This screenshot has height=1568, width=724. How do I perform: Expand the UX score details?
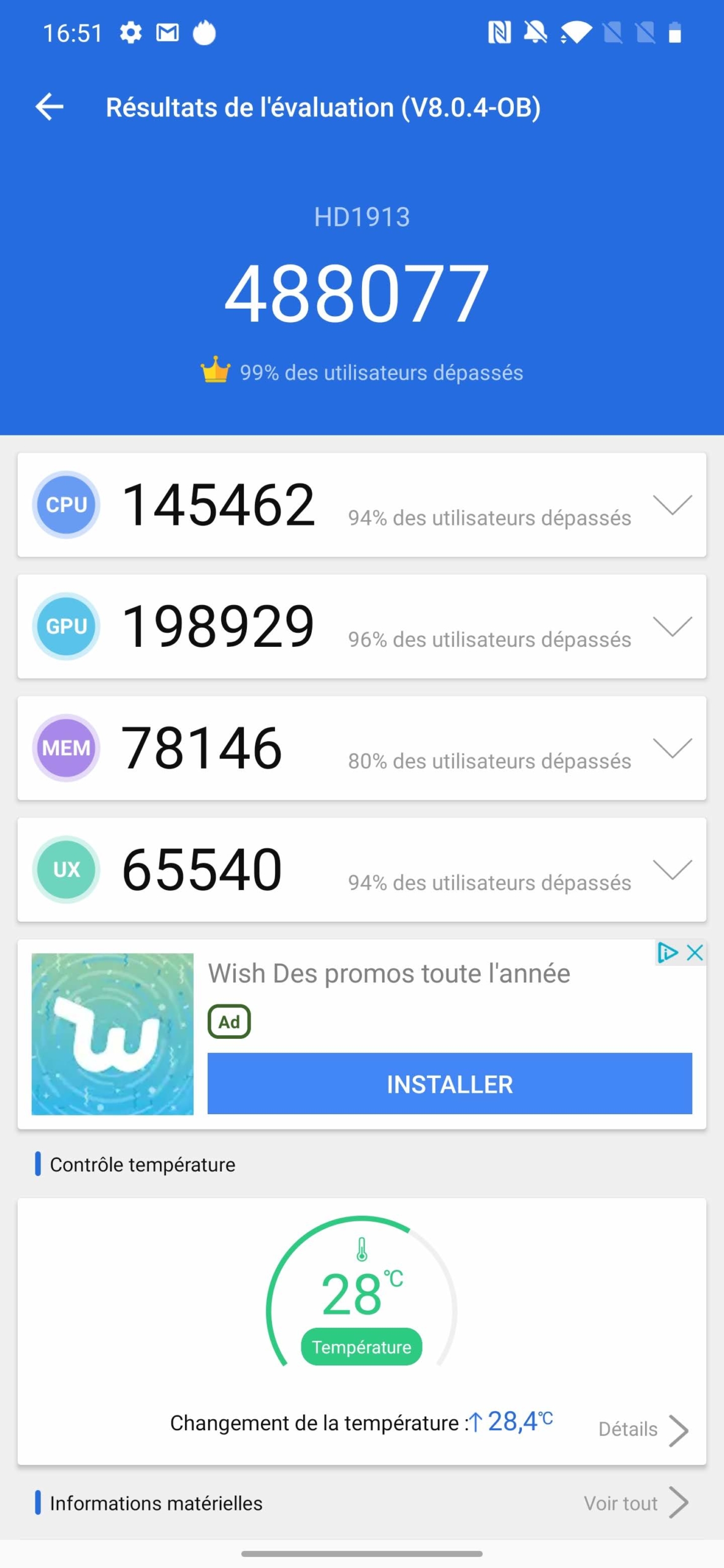(x=672, y=869)
